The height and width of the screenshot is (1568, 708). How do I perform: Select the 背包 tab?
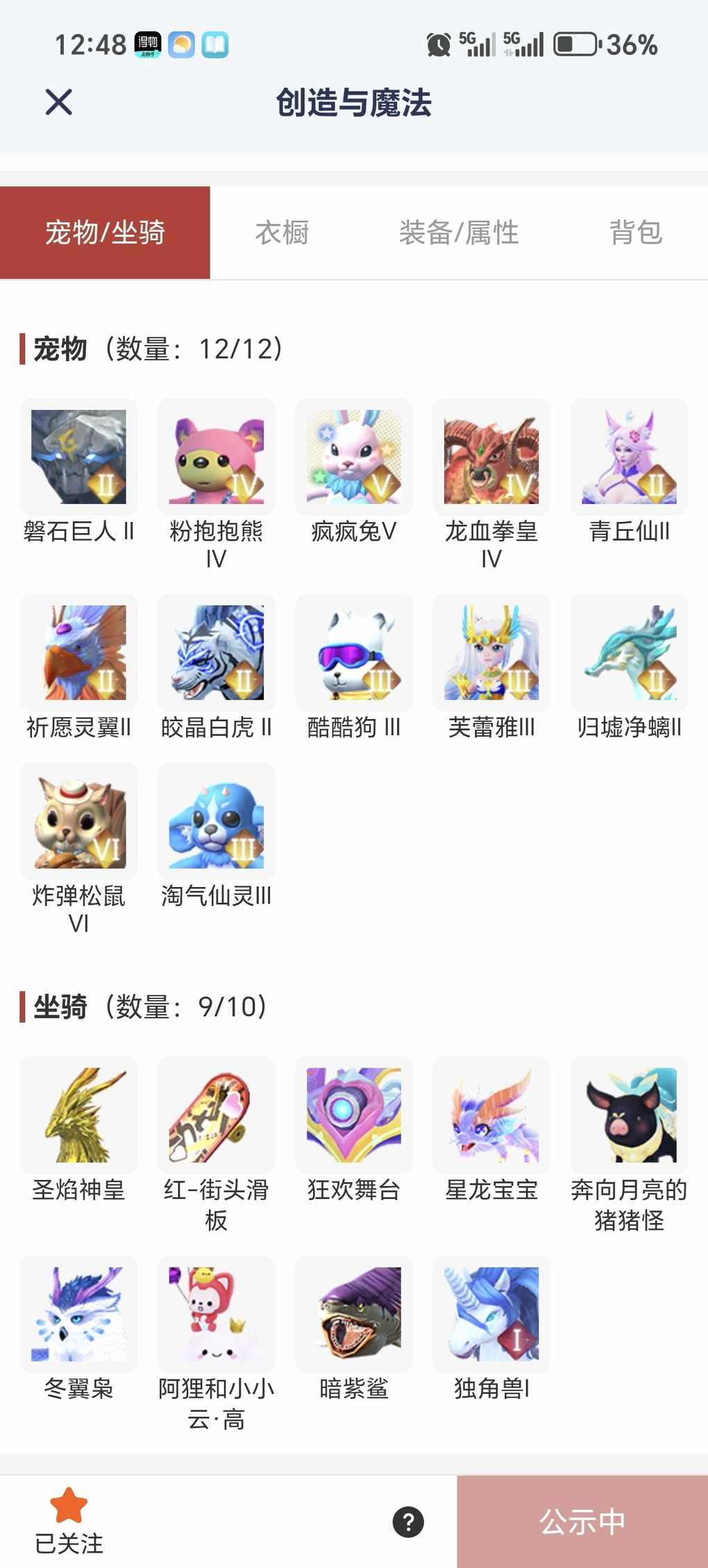635,233
